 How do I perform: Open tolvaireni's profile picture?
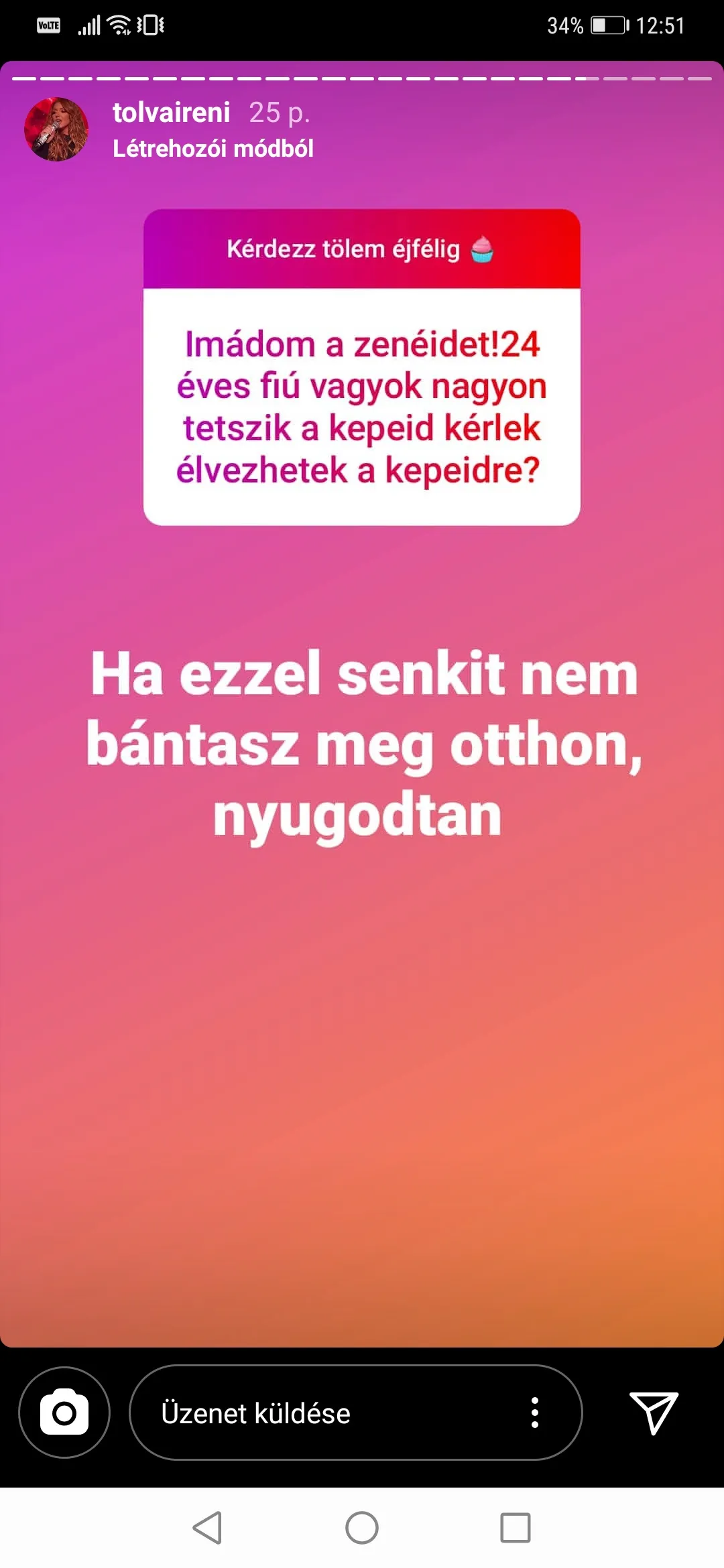56,129
